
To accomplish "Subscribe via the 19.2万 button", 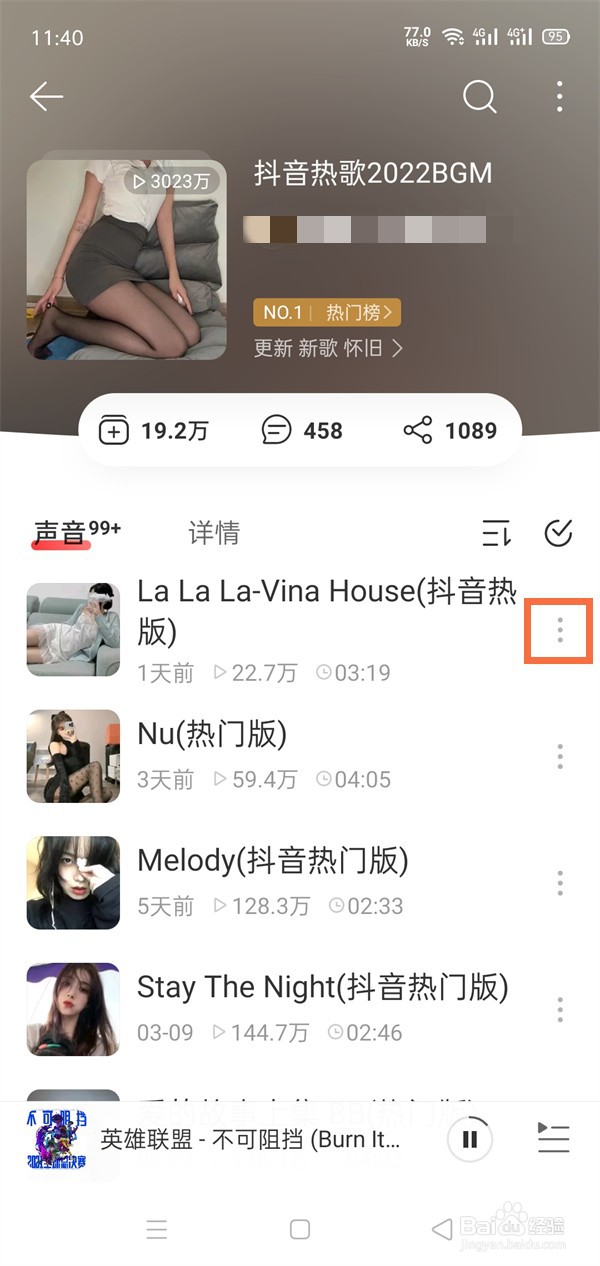I will (x=154, y=430).
